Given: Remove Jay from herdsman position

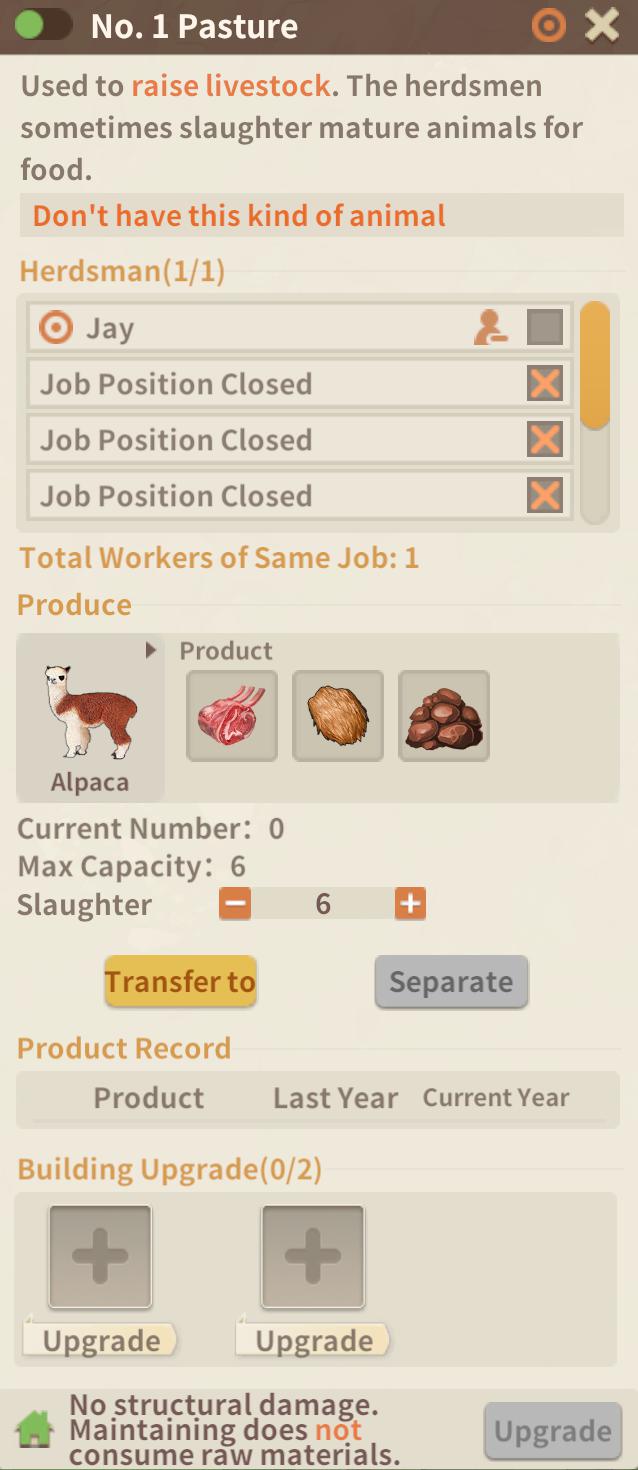Looking at the screenshot, I should click(490, 327).
